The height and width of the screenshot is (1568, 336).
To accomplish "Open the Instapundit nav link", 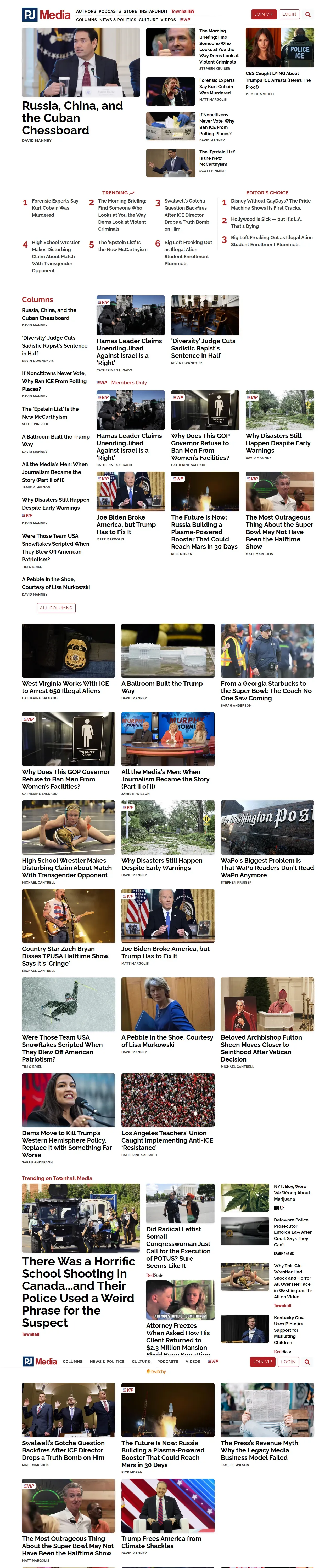I will (x=154, y=11).
